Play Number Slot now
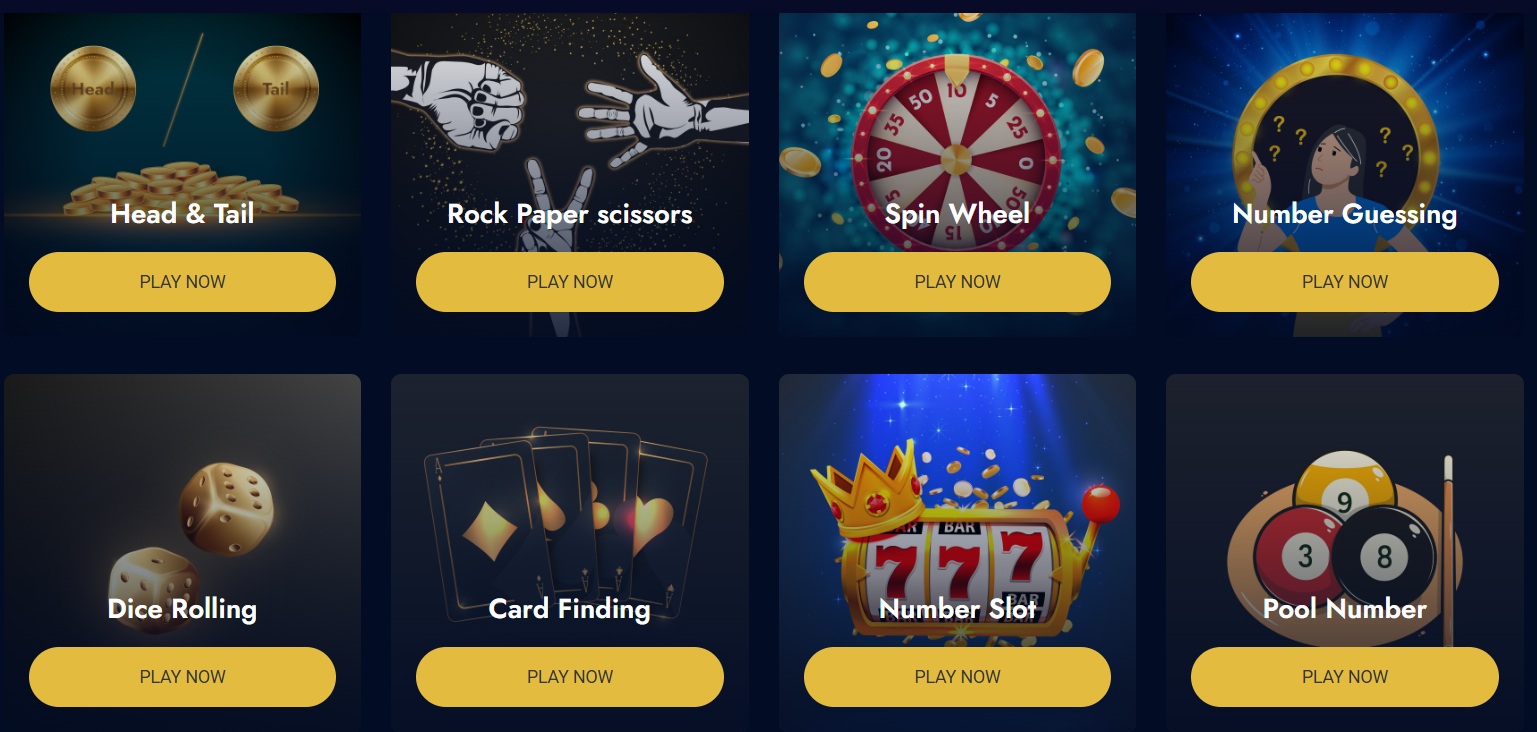Screen dimensions: 1537x732 point(957,677)
